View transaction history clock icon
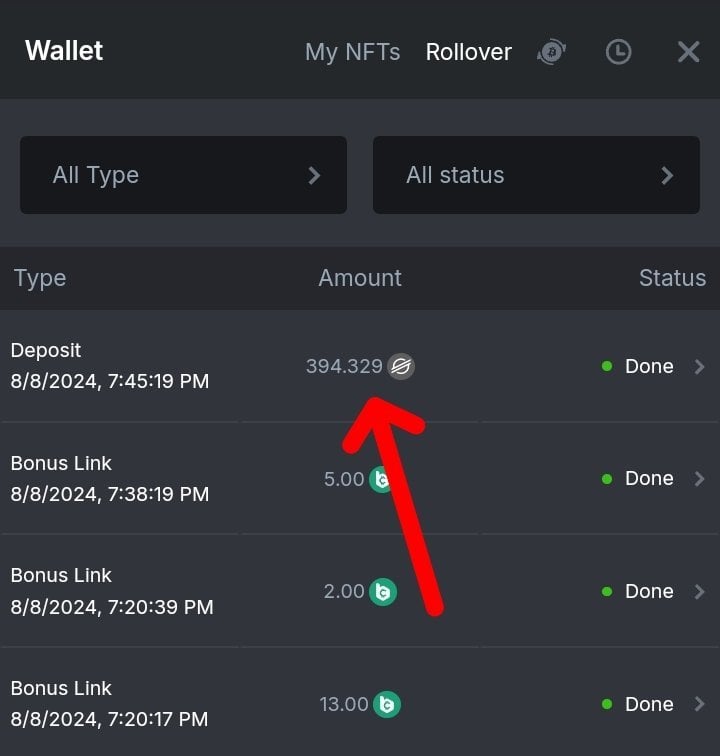This screenshot has height=756, width=720. [619, 52]
